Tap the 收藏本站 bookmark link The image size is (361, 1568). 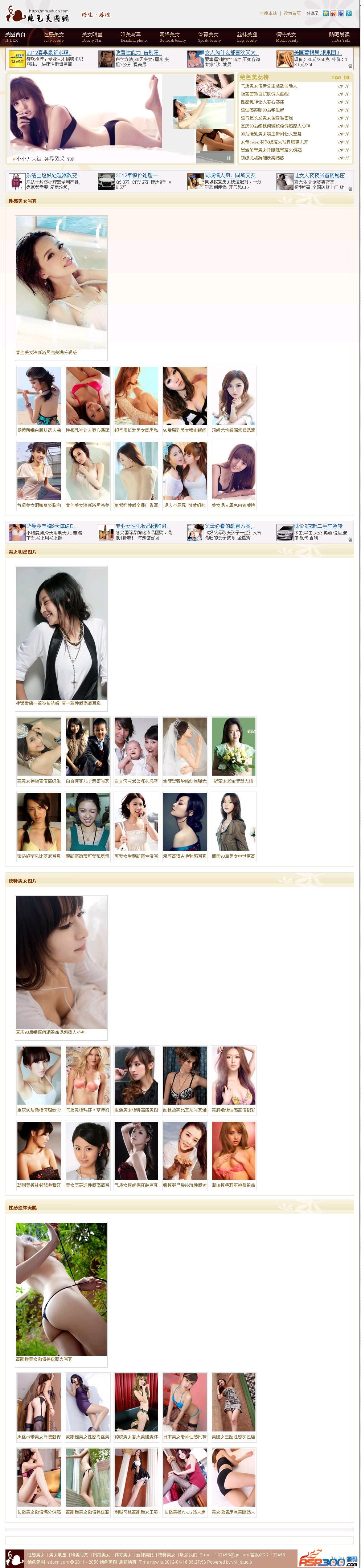click(267, 13)
